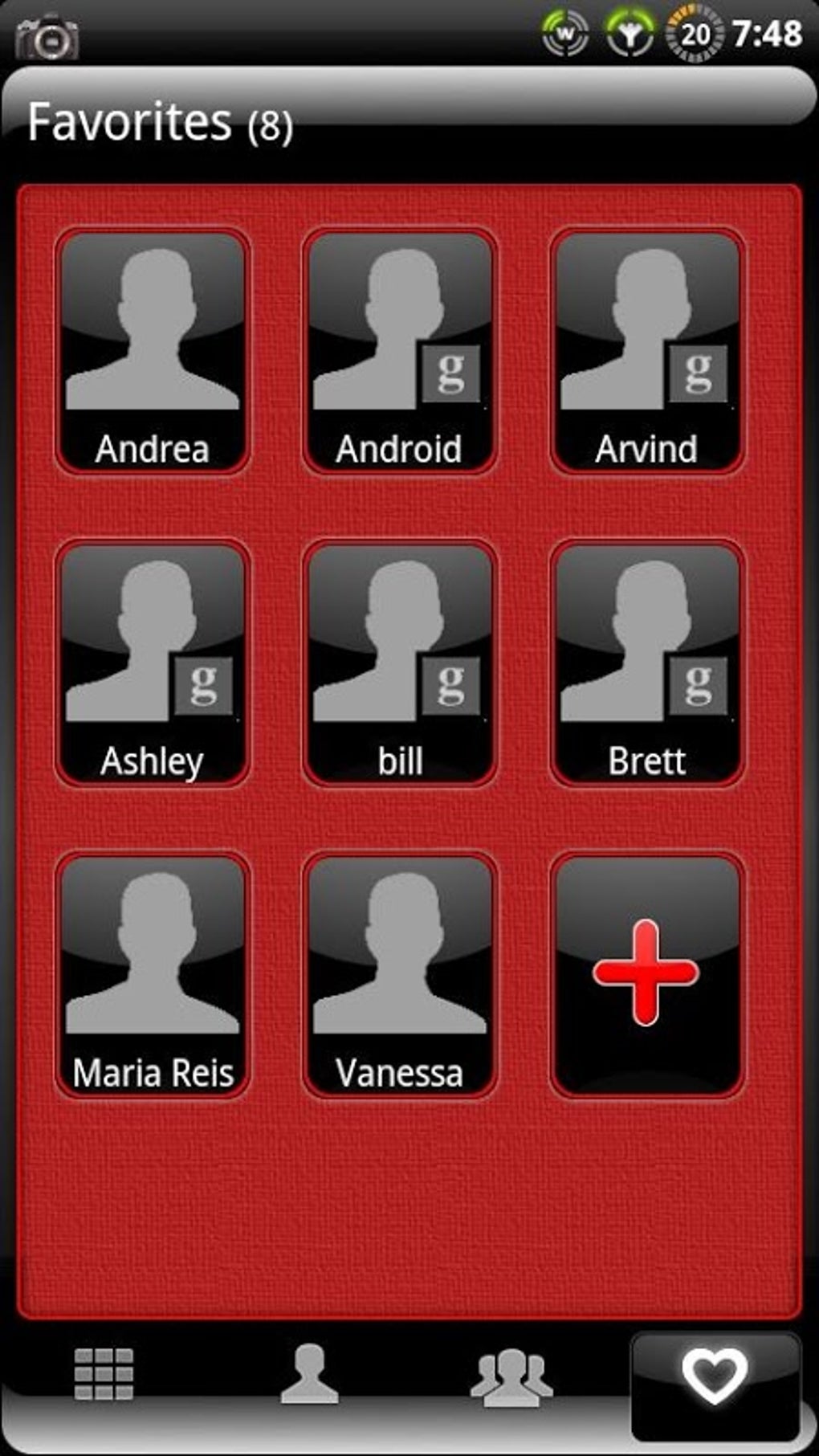Image resolution: width=819 pixels, height=1456 pixels.
Task: Open Arvind's contact card
Action: pyautogui.click(x=646, y=352)
